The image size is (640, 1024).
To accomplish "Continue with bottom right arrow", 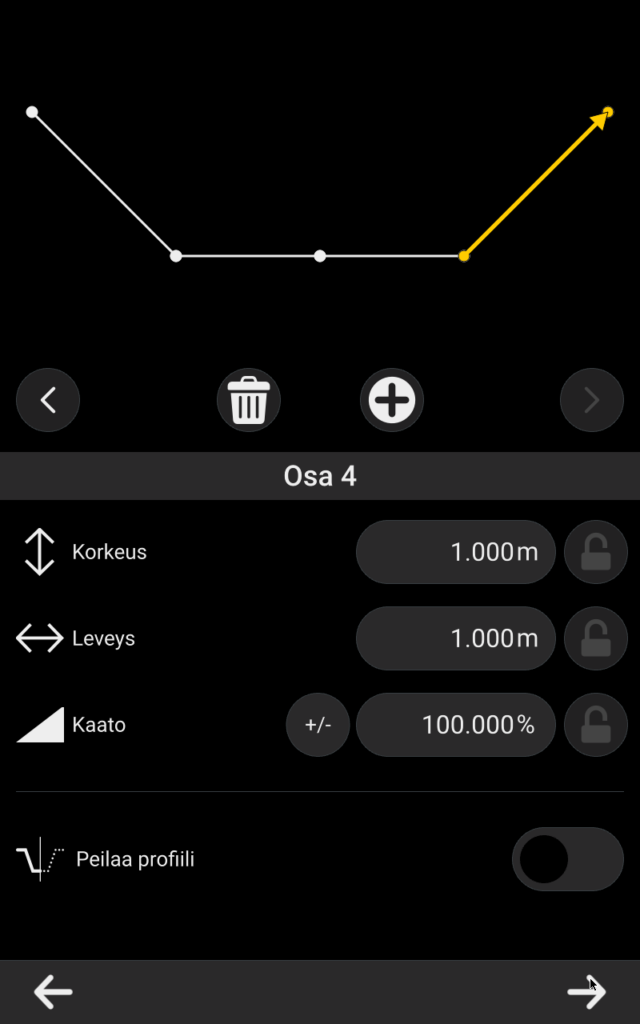I will [587, 992].
